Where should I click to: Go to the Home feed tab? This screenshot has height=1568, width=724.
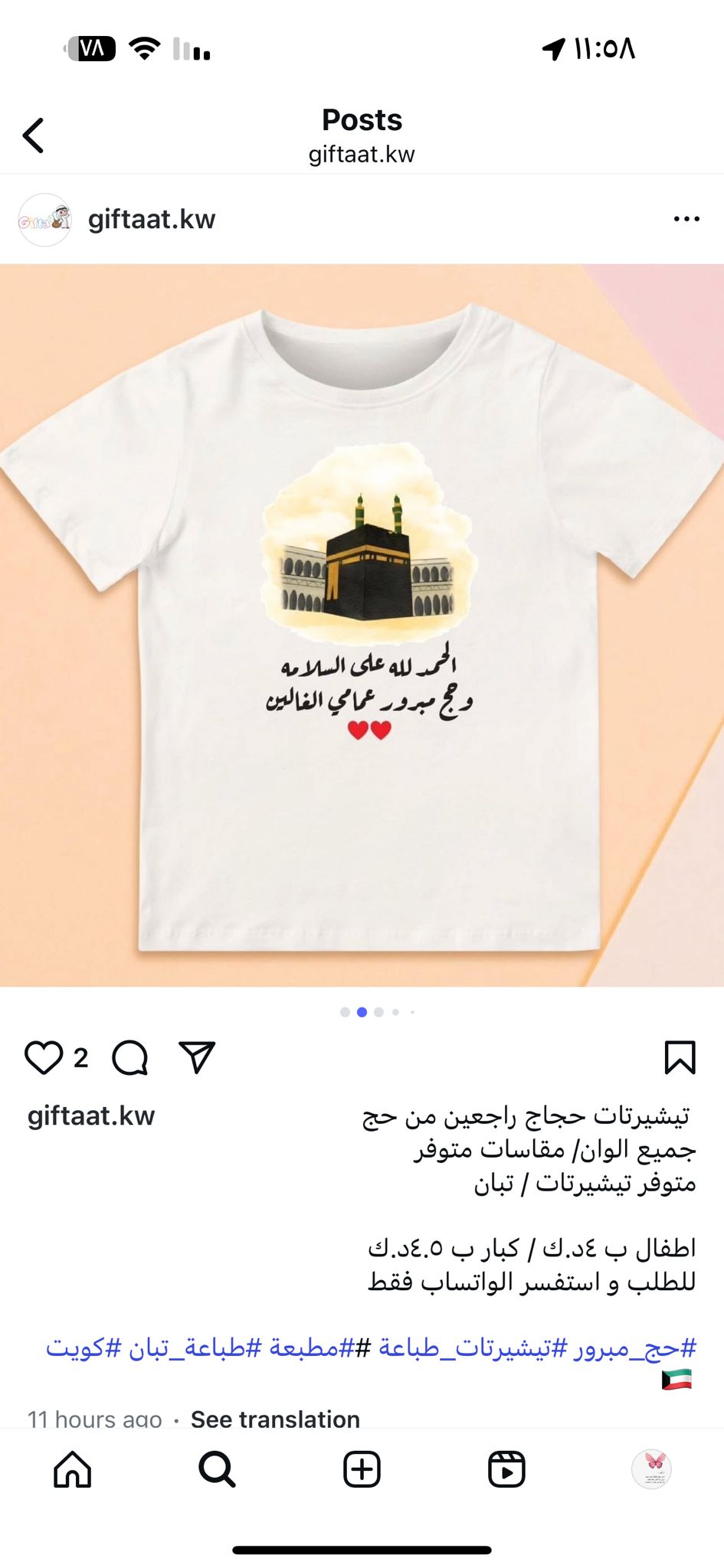pos(73,1469)
